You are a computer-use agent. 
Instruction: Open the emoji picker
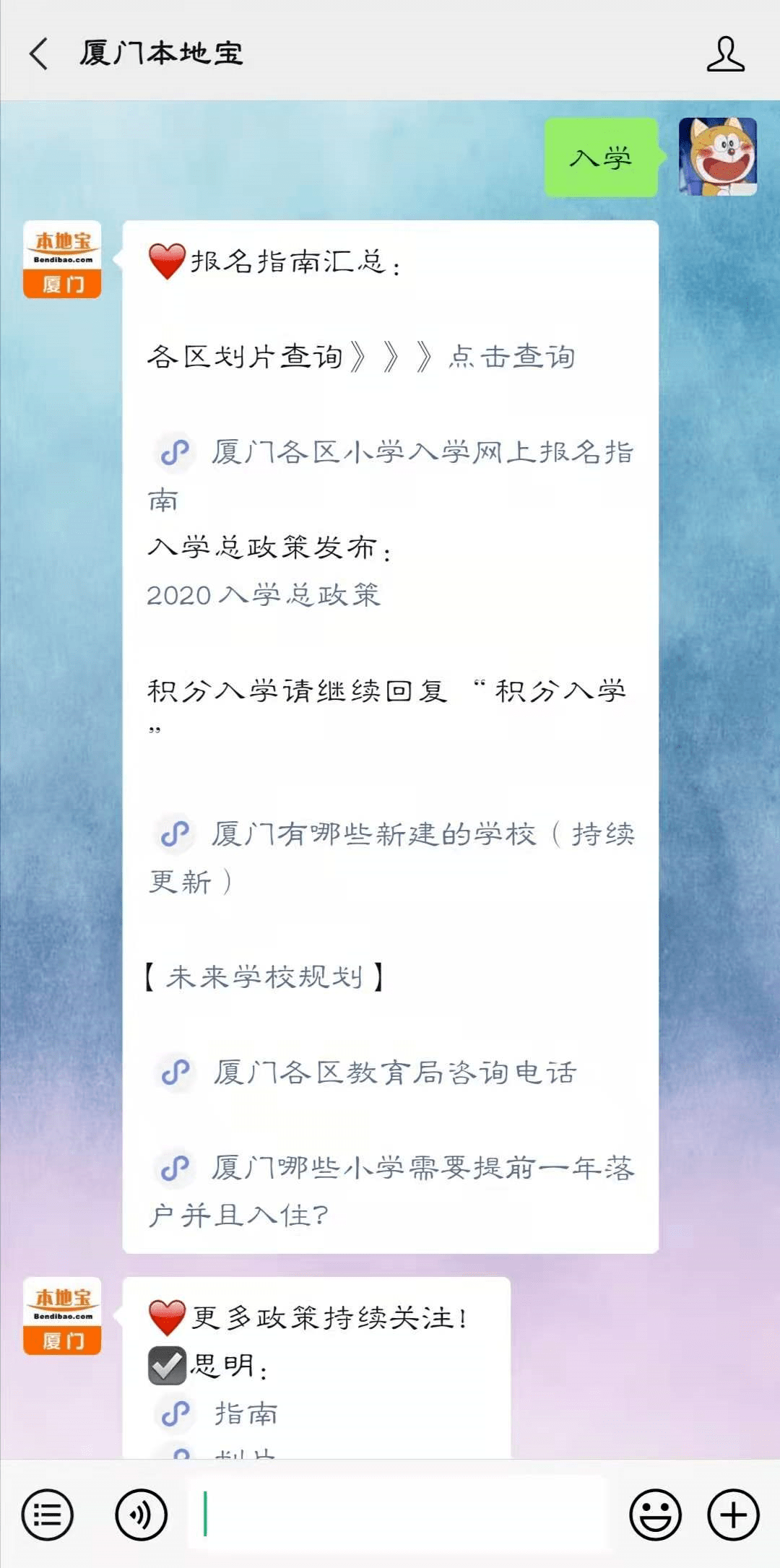(656, 1514)
